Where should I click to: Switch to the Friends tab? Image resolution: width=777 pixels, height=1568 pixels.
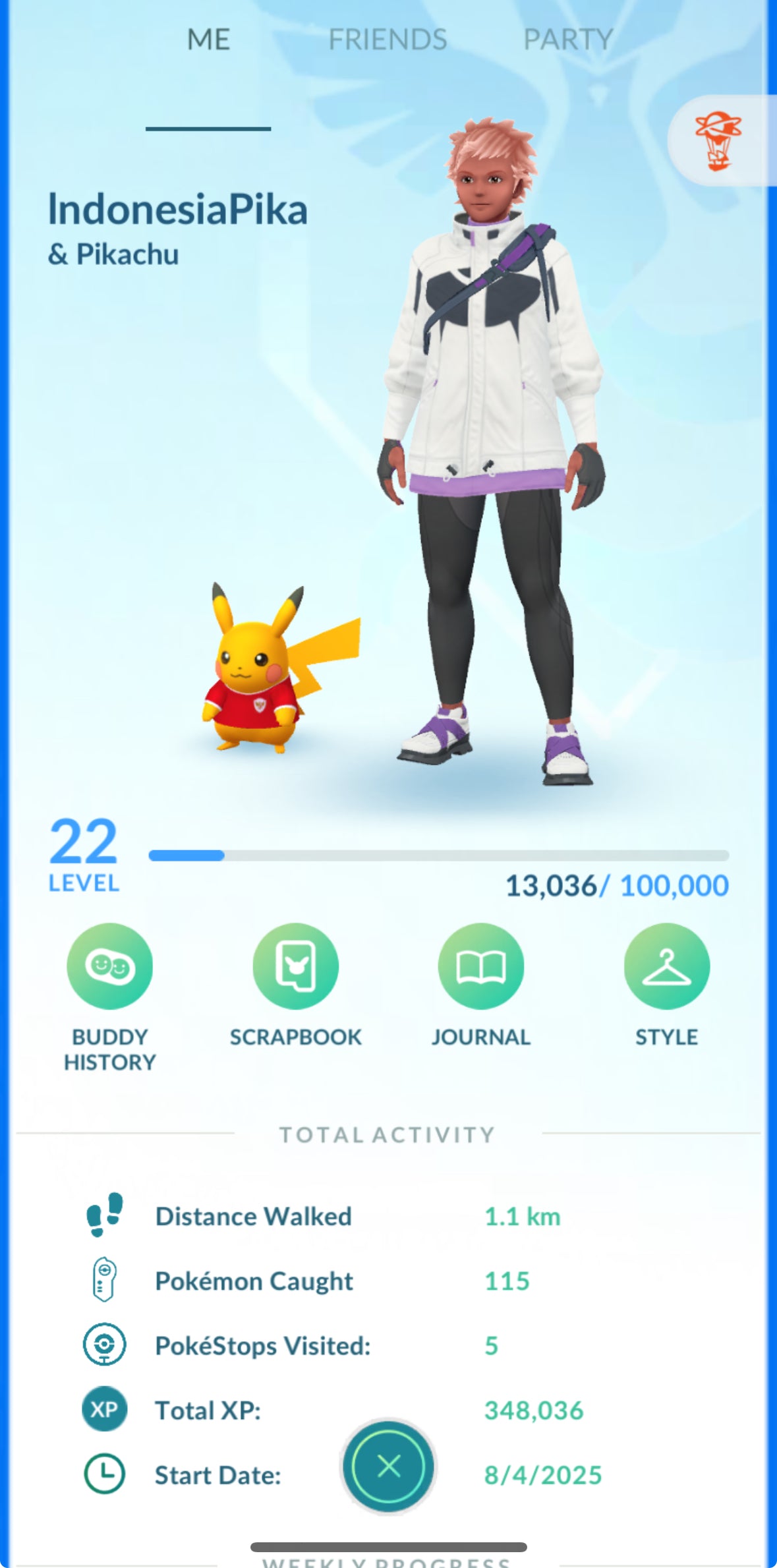click(388, 40)
